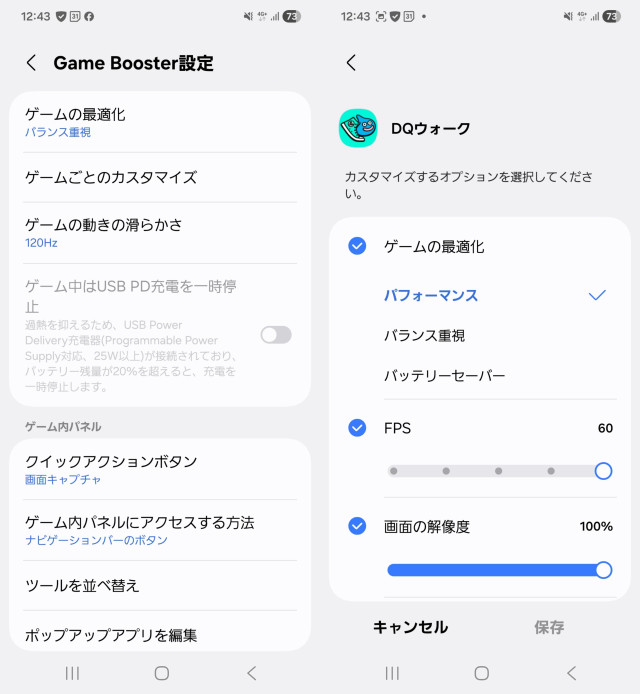Toggle USB PD充電を一時停止 switch
This screenshot has width=640, height=694.
click(275, 335)
